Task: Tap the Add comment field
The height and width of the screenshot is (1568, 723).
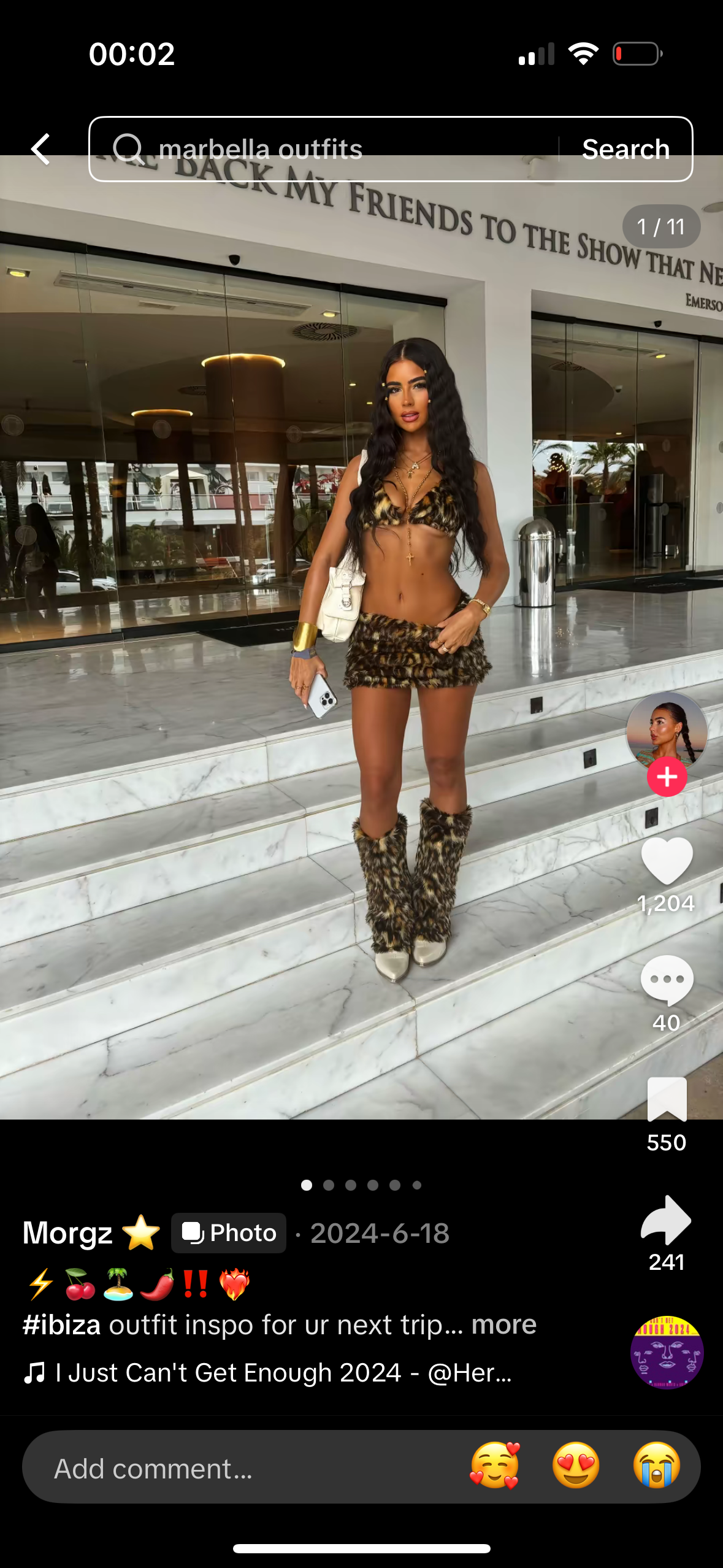Action: click(245, 1469)
